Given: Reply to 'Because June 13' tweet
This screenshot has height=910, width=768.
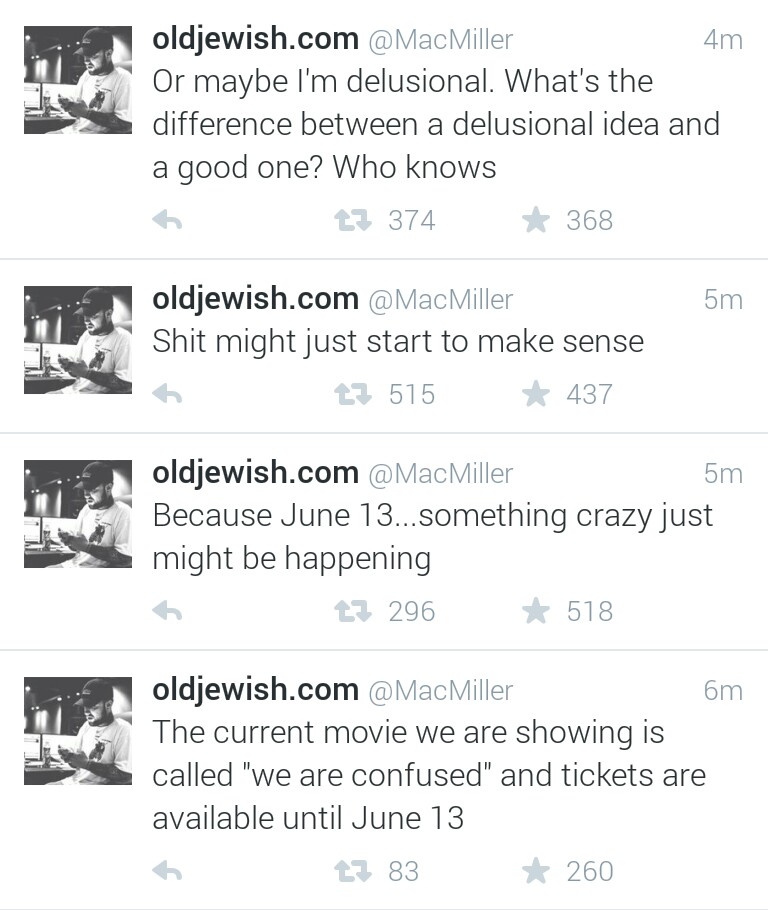Looking at the screenshot, I should coord(167,612).
